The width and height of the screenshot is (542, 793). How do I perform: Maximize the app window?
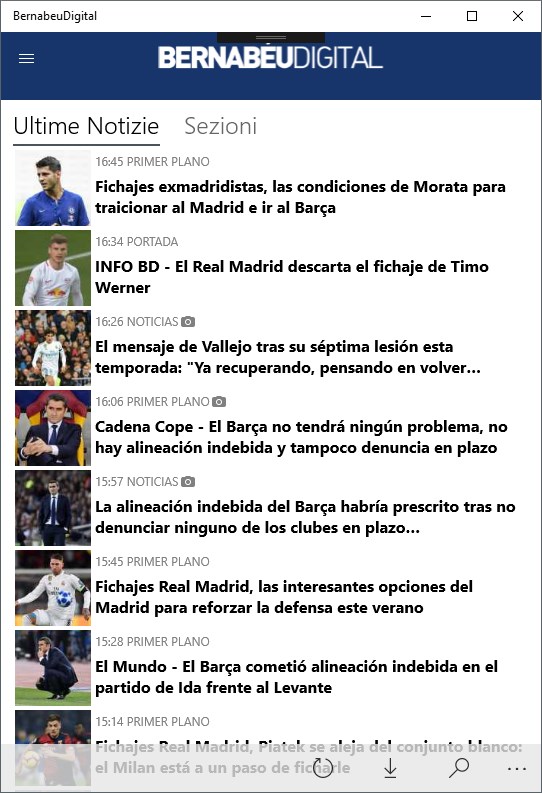click(x=472, y=16)
